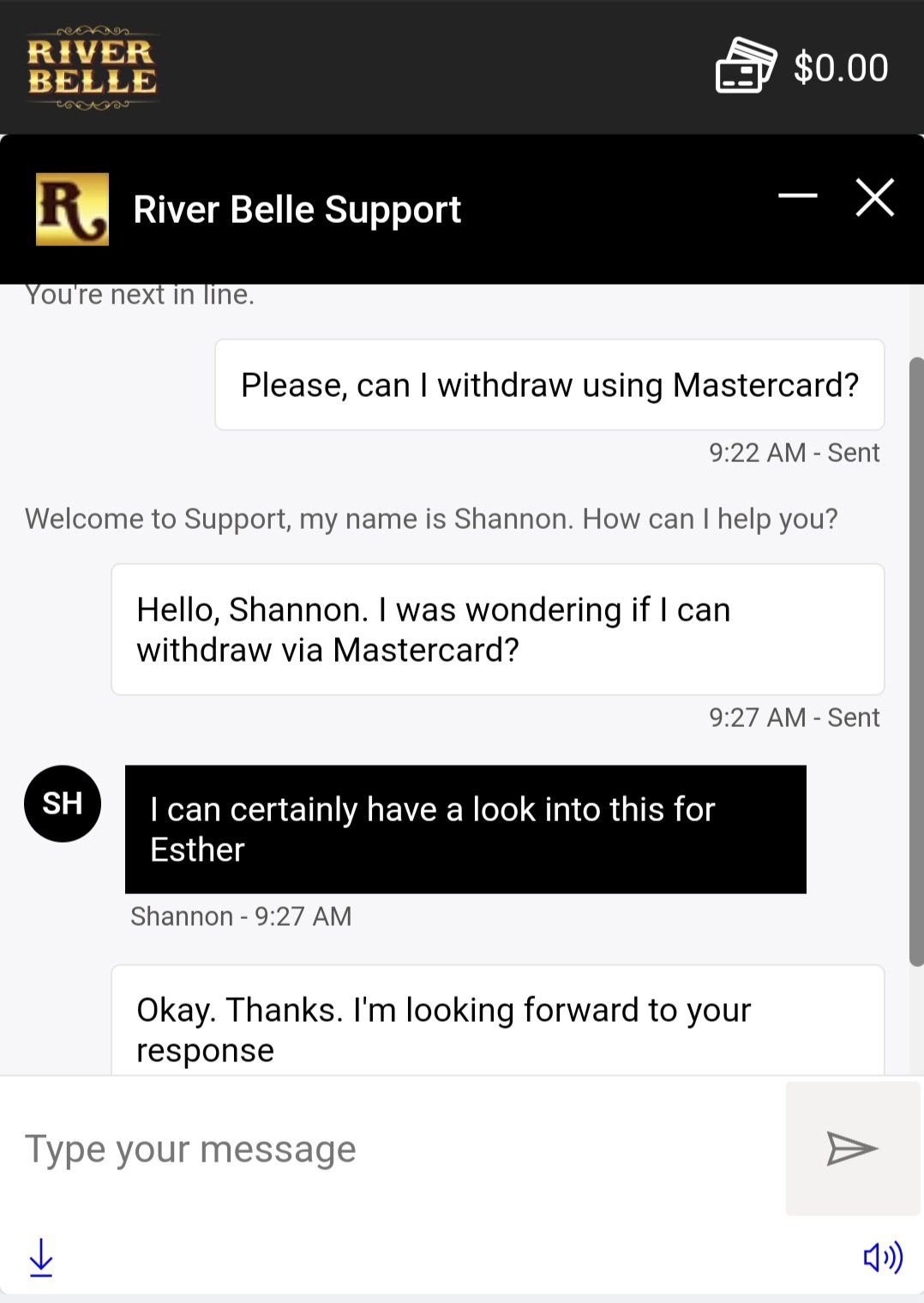Close the River Belle Support chat
Viewport: 924px width, 1303px height.
tap(874, 198)
